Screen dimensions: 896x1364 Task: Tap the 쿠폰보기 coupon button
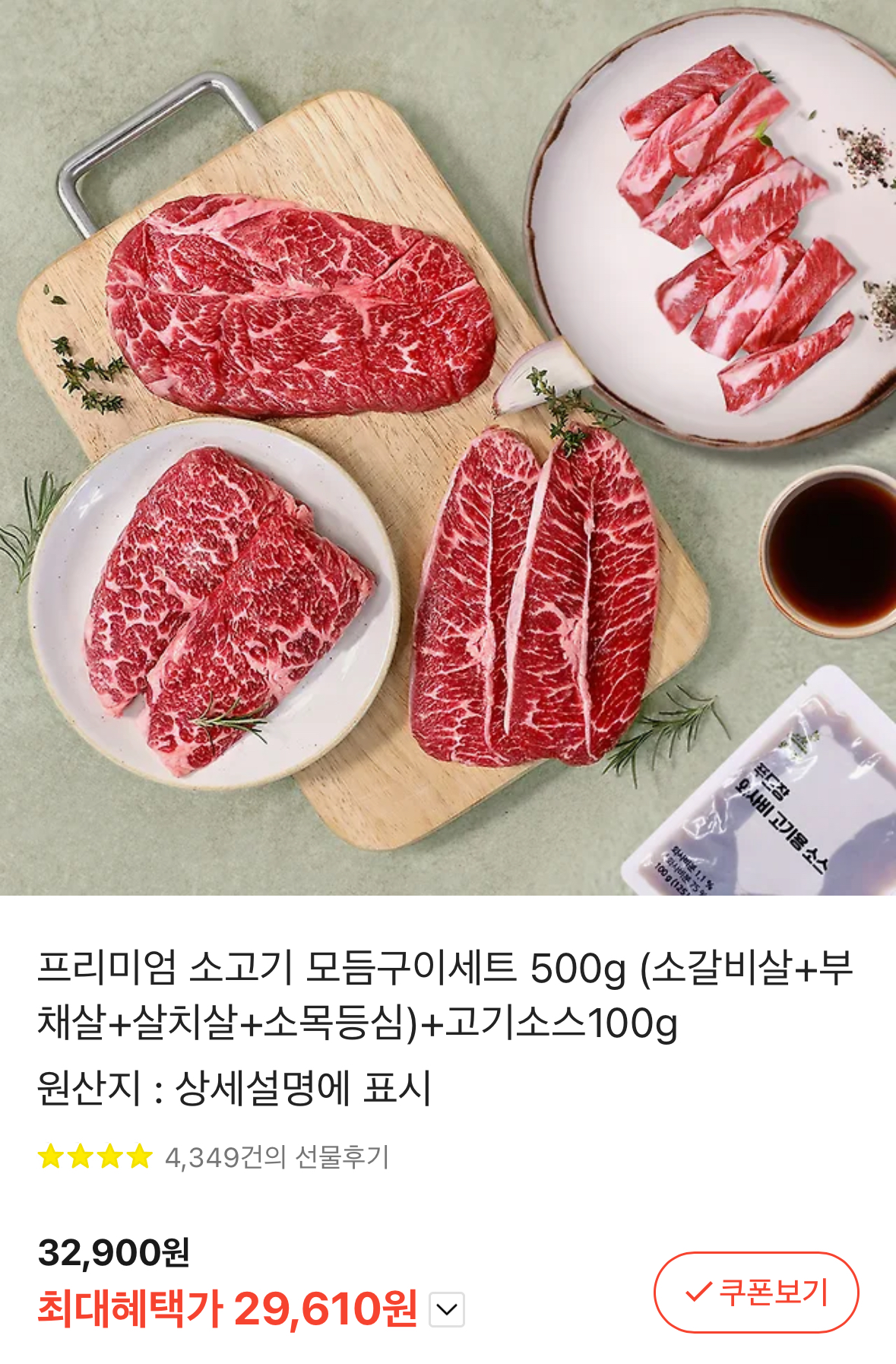[755, 1292]
